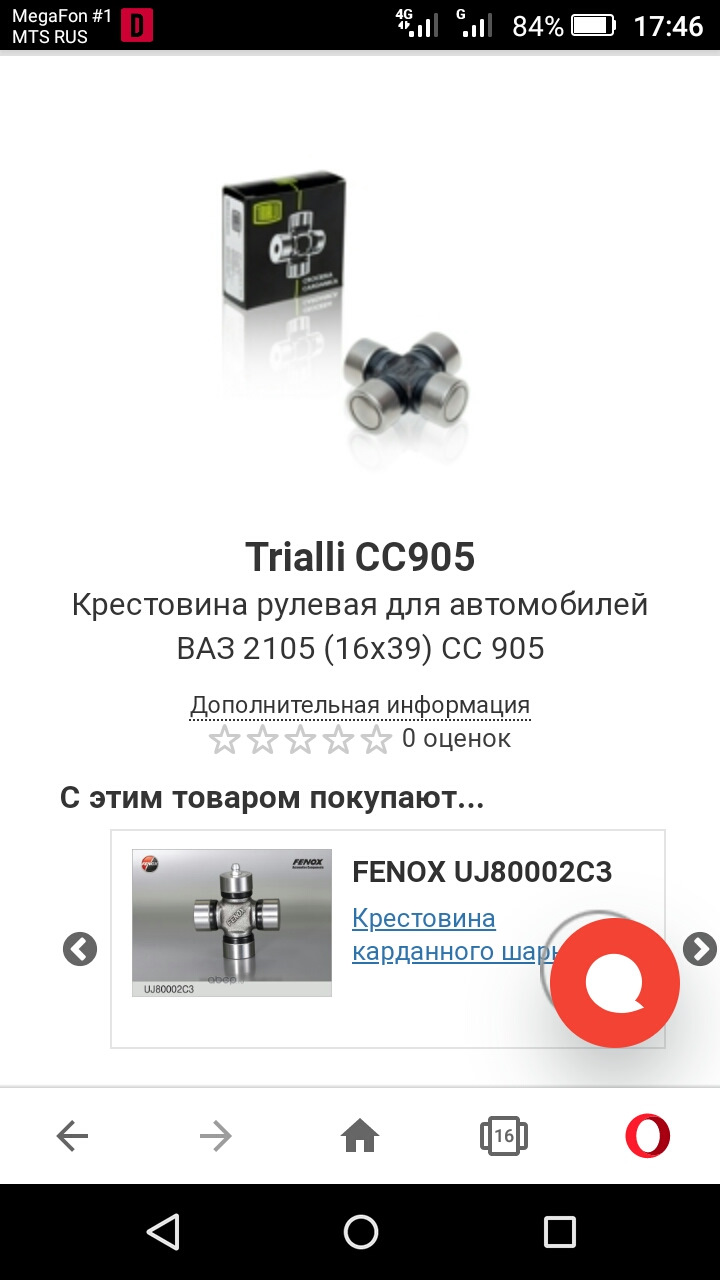Show next recommended product in carousel

699,948
